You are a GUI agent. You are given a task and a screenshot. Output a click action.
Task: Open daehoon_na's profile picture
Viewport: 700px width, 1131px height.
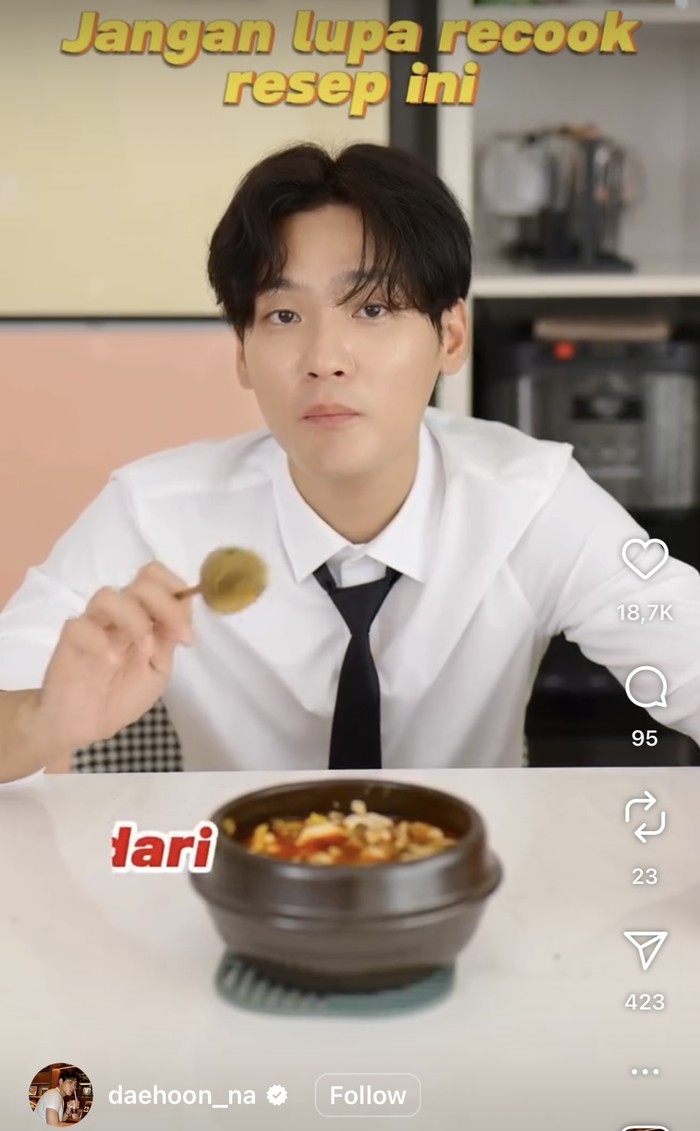[60, 1095]
